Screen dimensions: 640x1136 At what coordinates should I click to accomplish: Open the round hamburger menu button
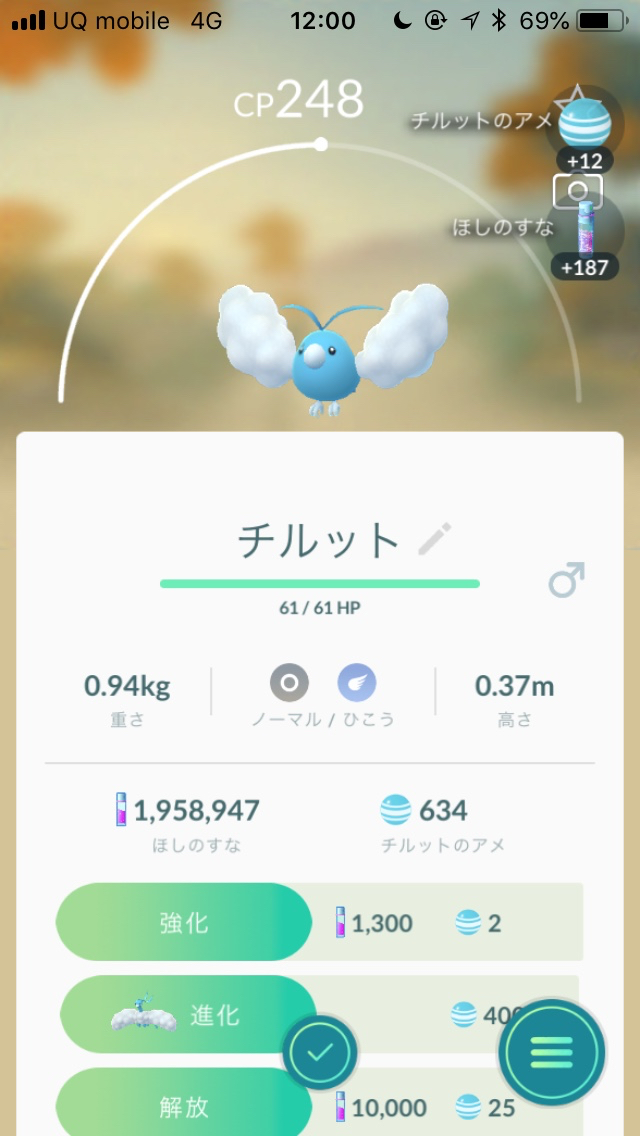(552, 1052)
